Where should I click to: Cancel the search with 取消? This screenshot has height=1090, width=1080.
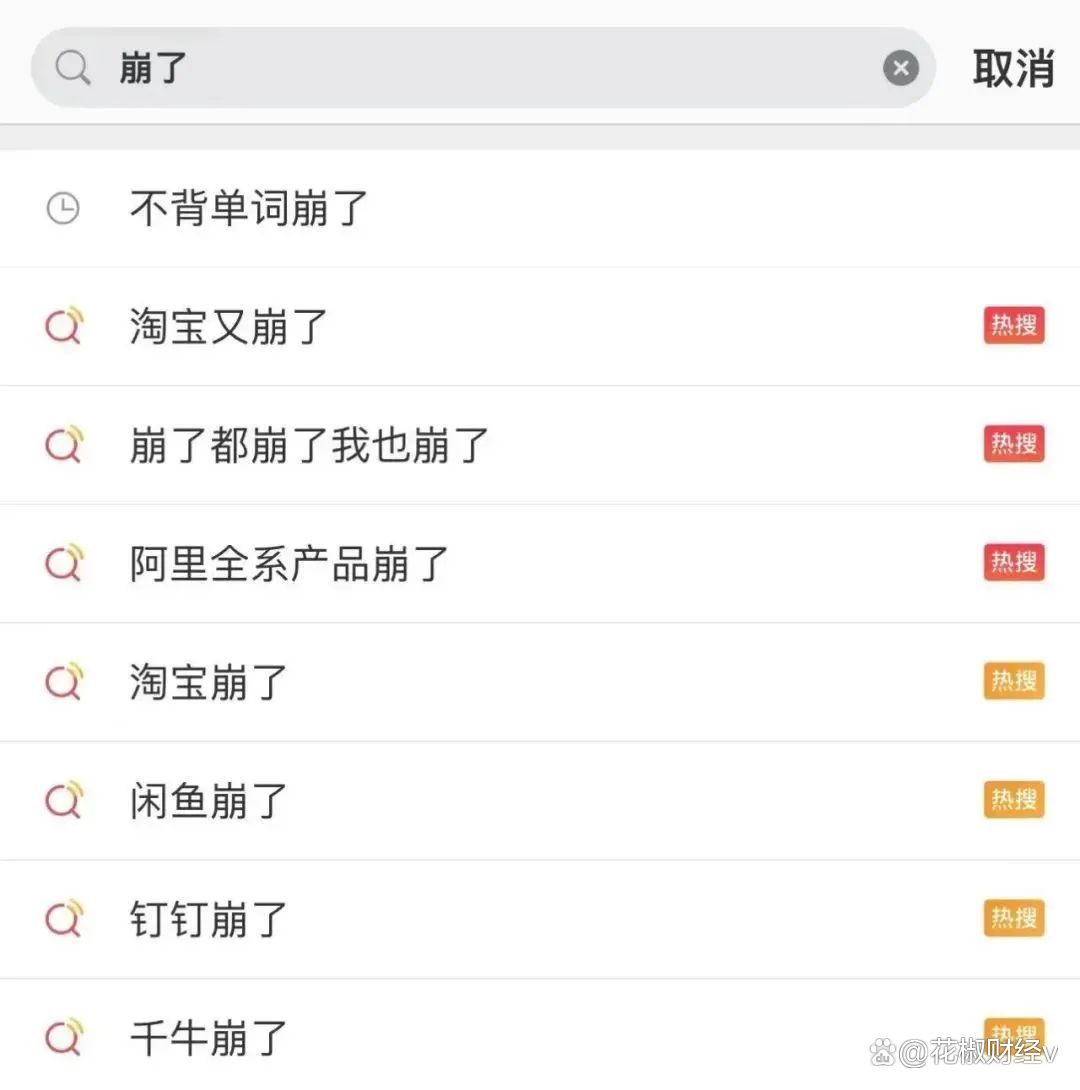pyautogui.click(x=1013, y=68)
